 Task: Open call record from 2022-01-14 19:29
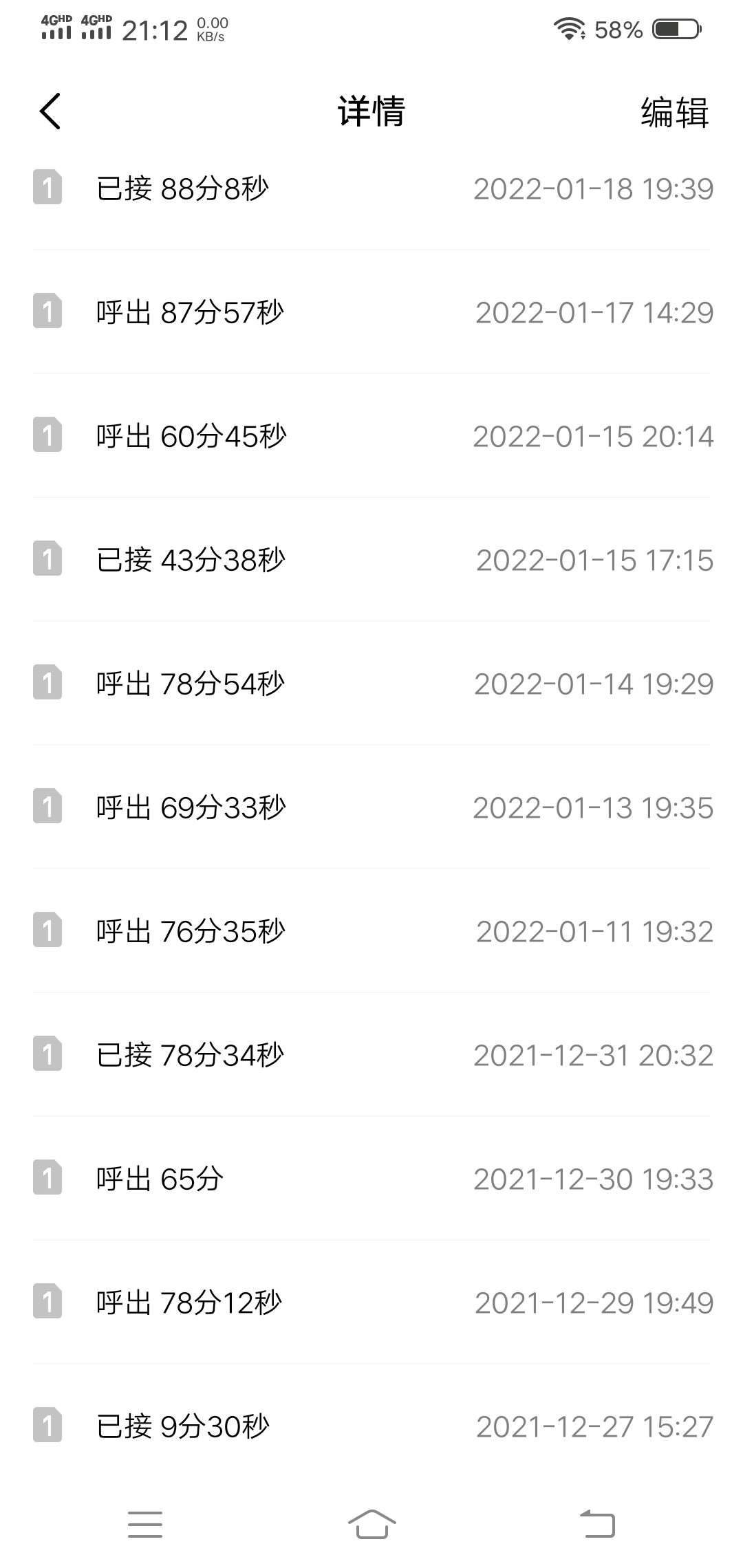tap(371, 684)
